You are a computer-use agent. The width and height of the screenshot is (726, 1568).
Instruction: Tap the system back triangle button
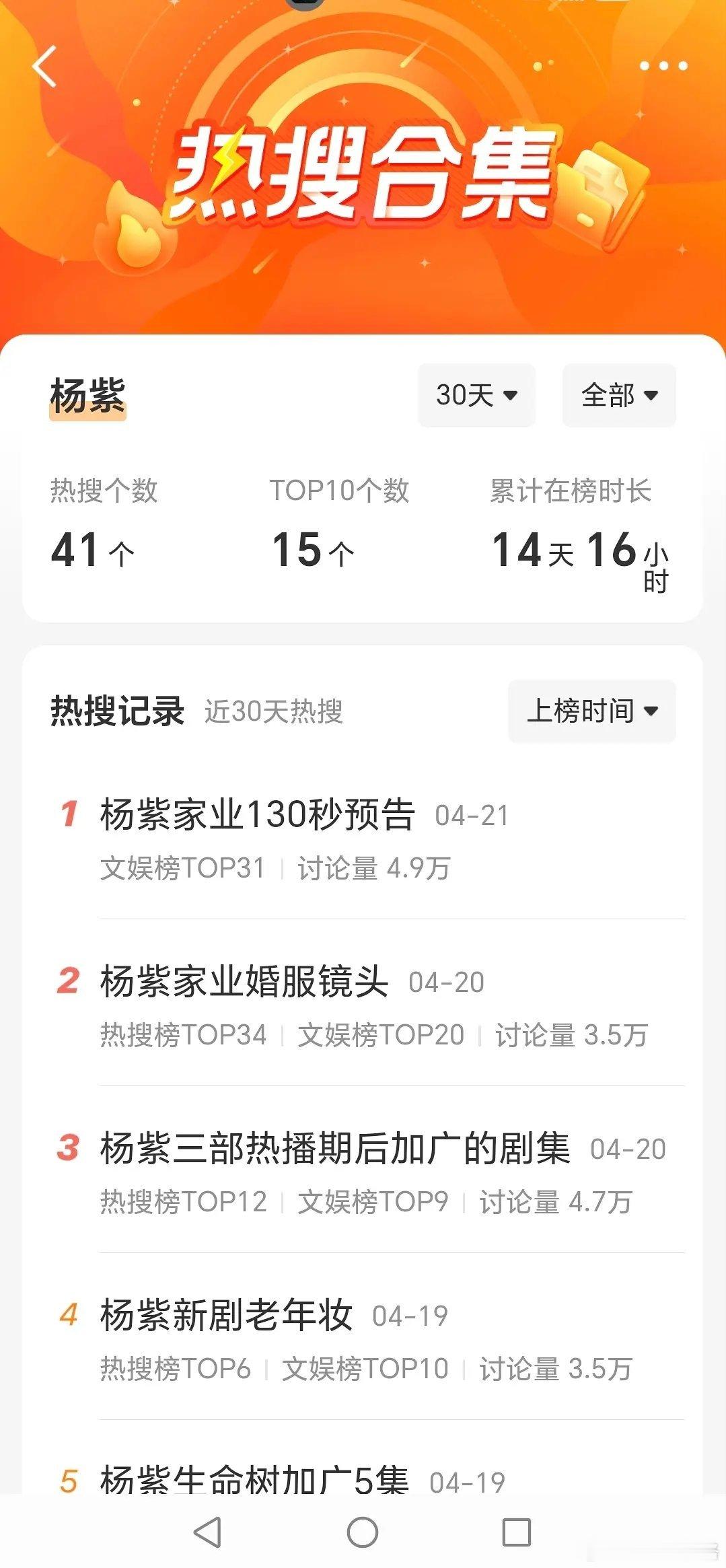207,1532
